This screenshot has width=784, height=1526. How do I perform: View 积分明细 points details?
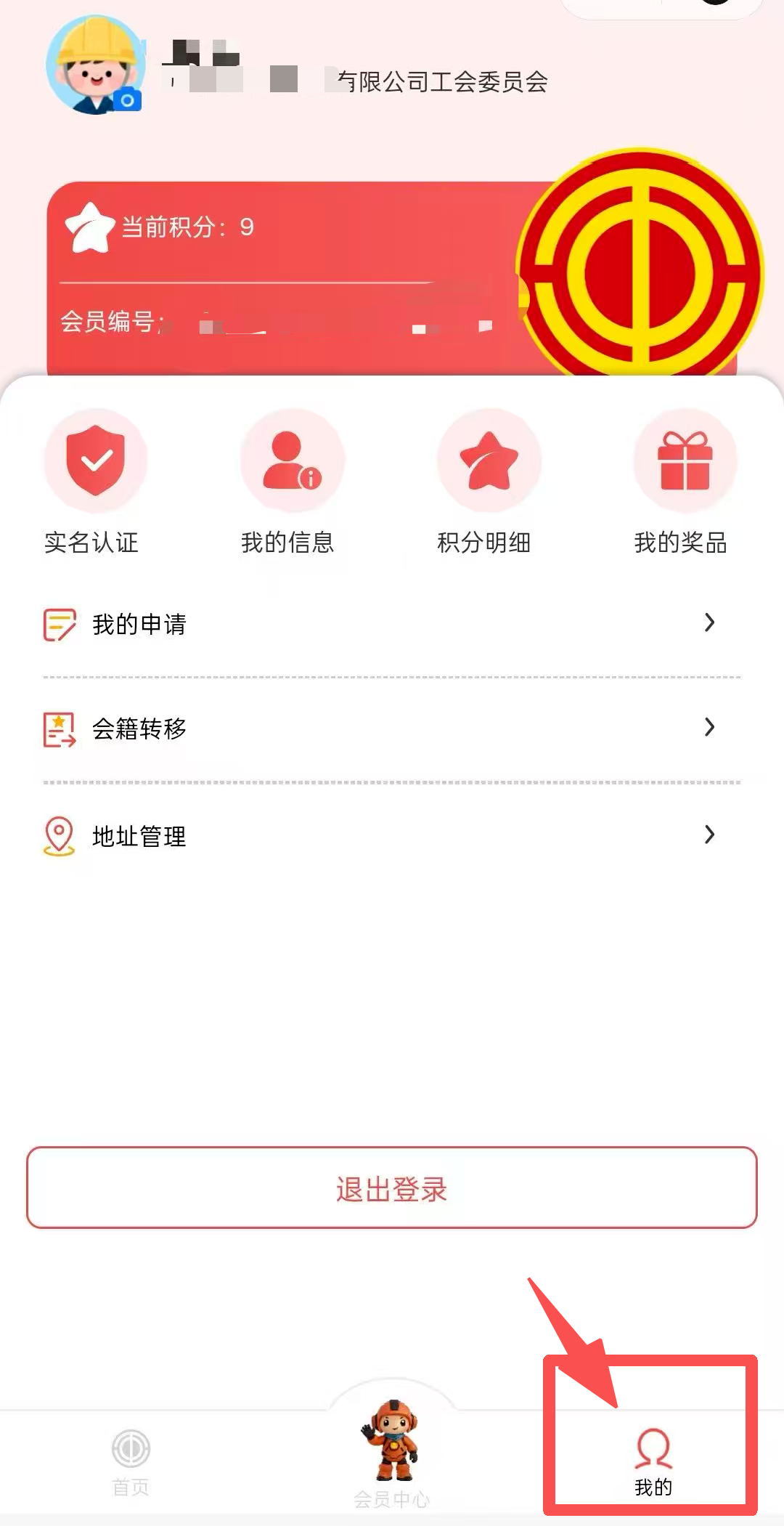click(x=487, y=481)
